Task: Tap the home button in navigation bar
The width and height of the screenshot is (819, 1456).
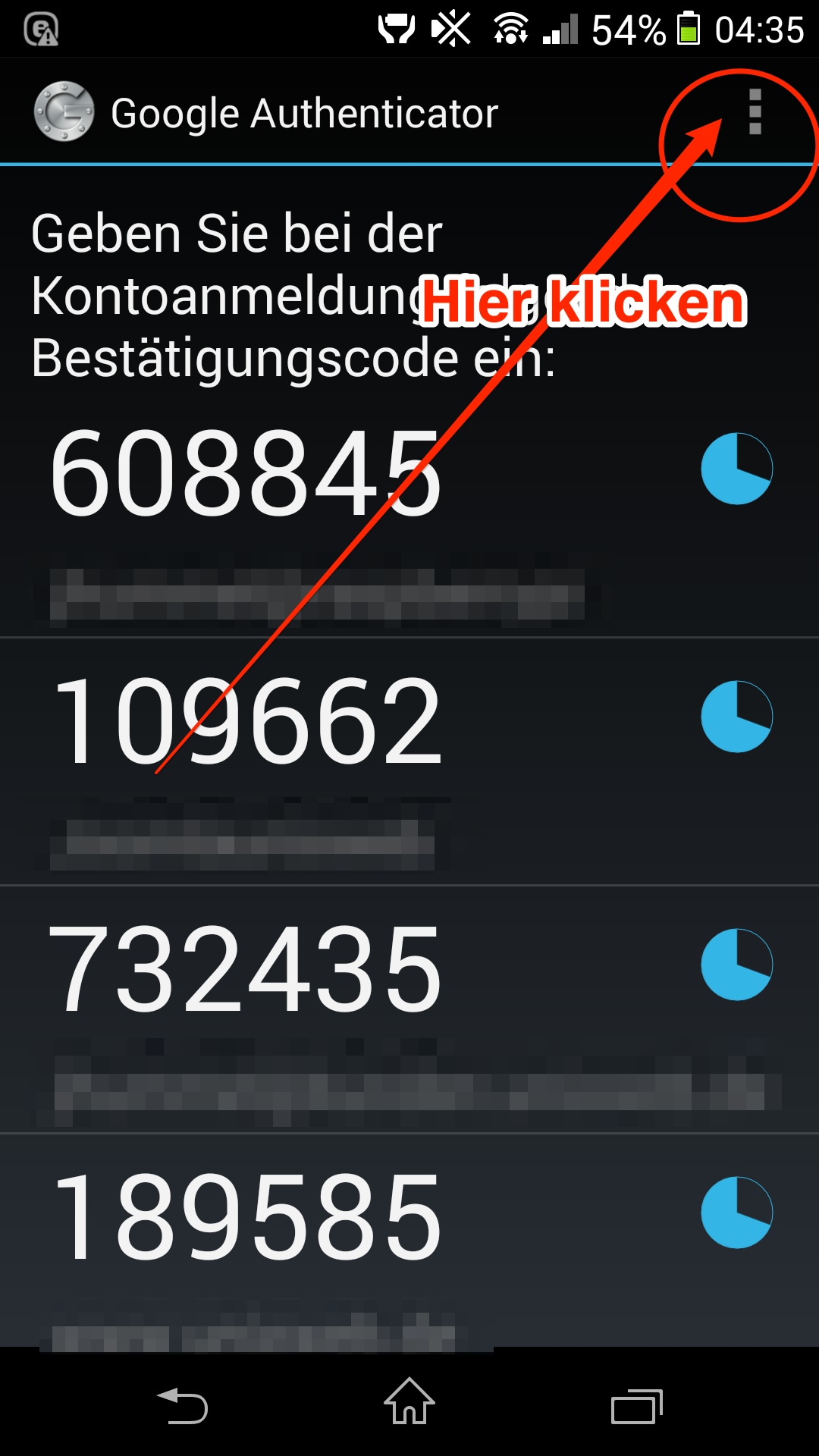Action: (x=409, y=1401)
